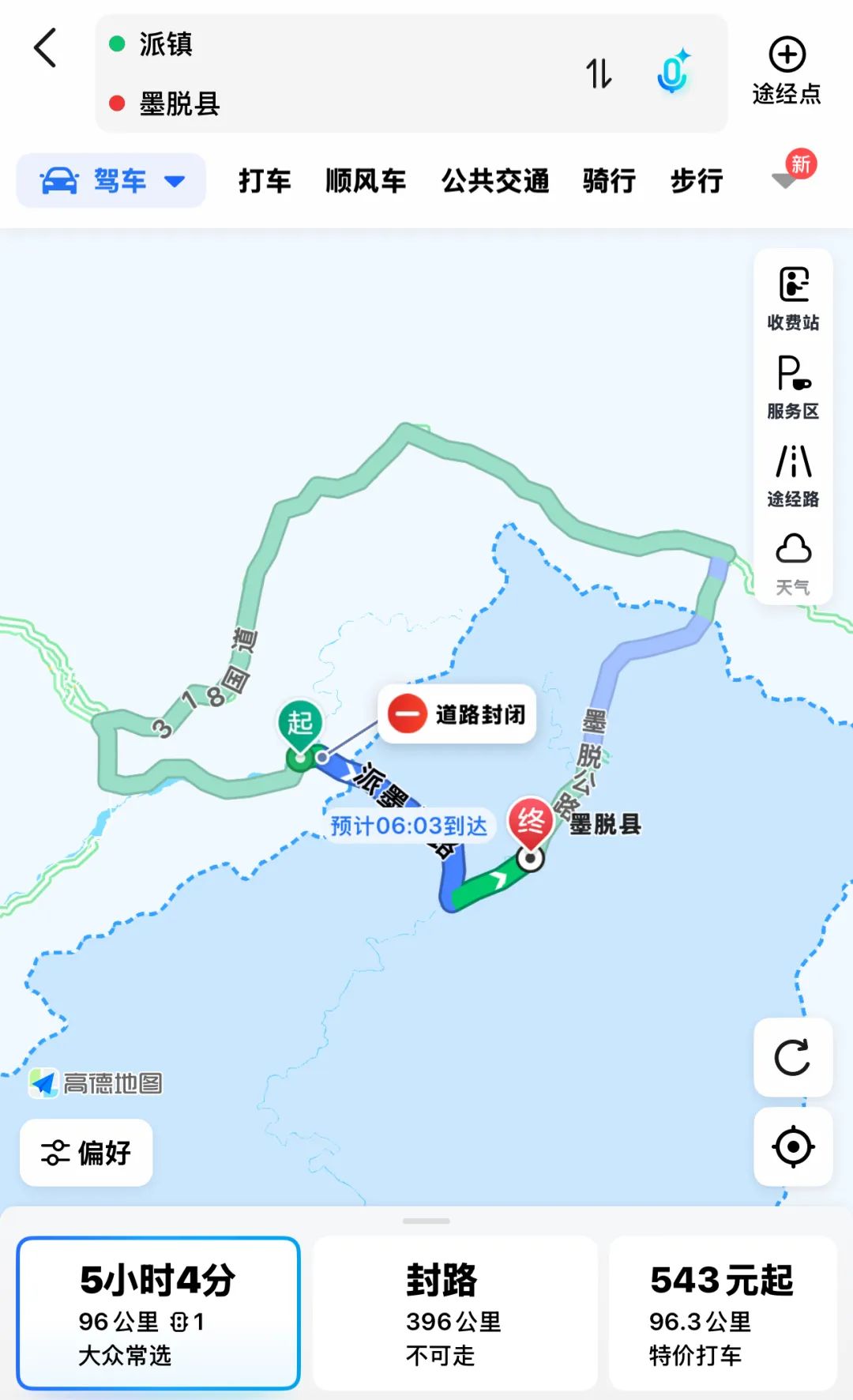Center the map on my current location
Viewport: 853px width, 1400px height.
[x=793, y=1146]
